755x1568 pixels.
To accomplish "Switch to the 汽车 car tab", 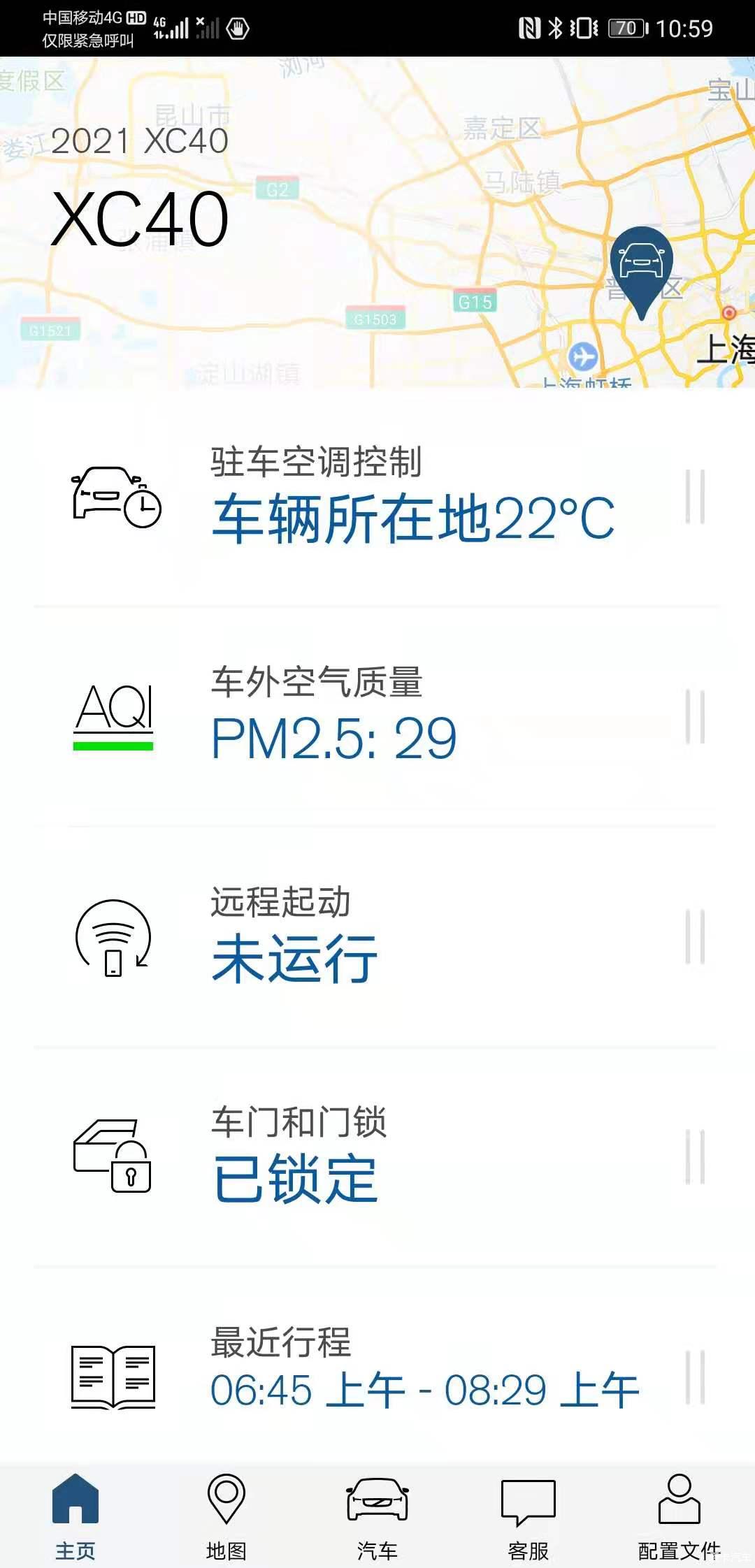I will coord(377,1517).
